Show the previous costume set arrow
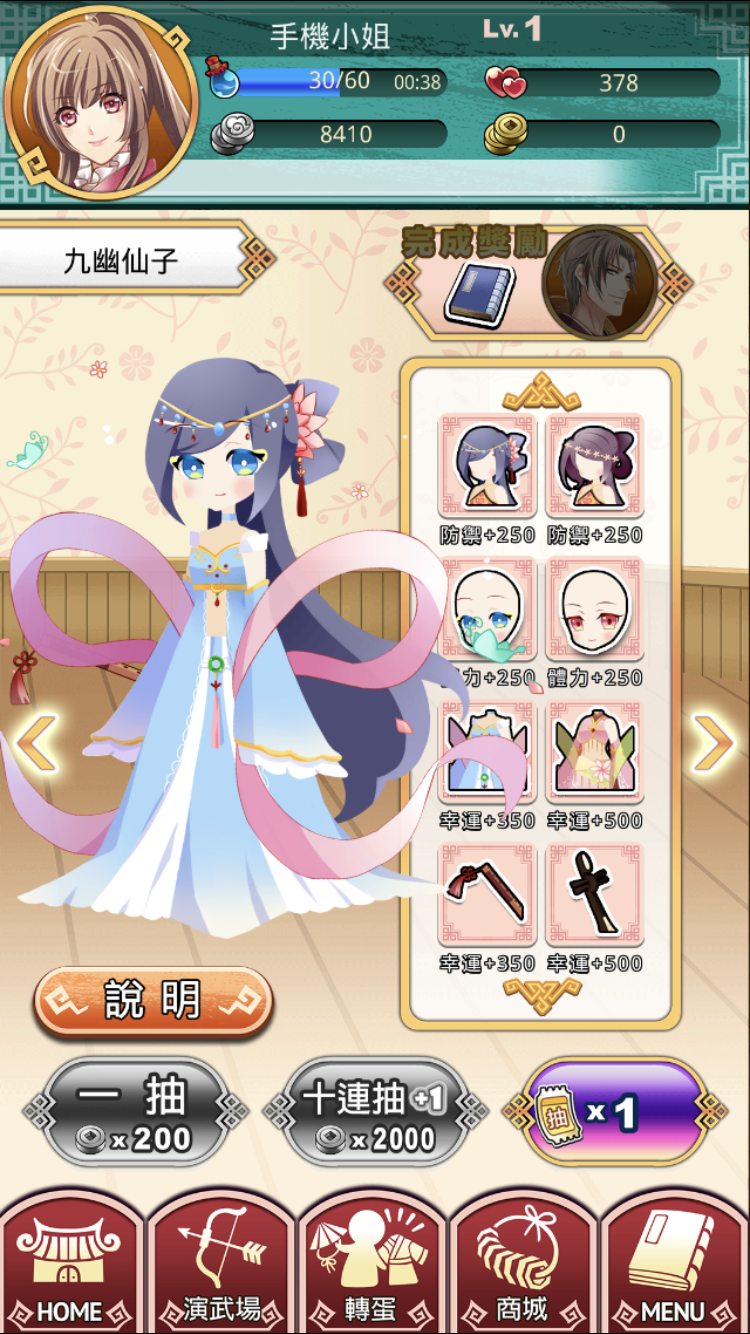The height and width of the screenshot is (1334, 750). [37, 742]
